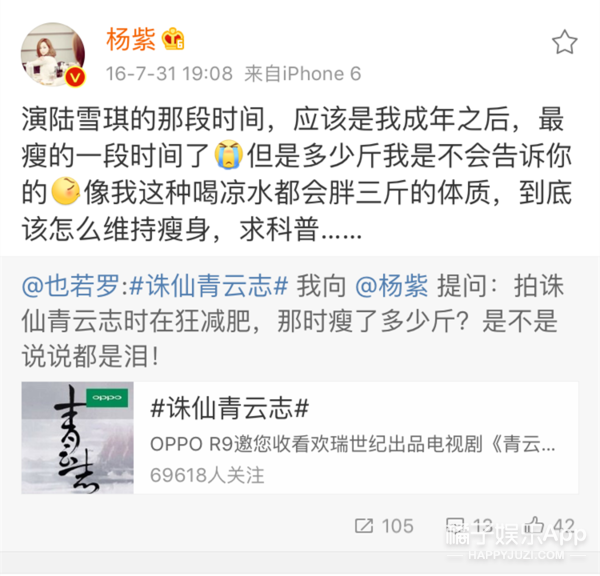Repost this post (105 reposts)
The height and width of the screenshot is (576, 600).
[383, 526]
